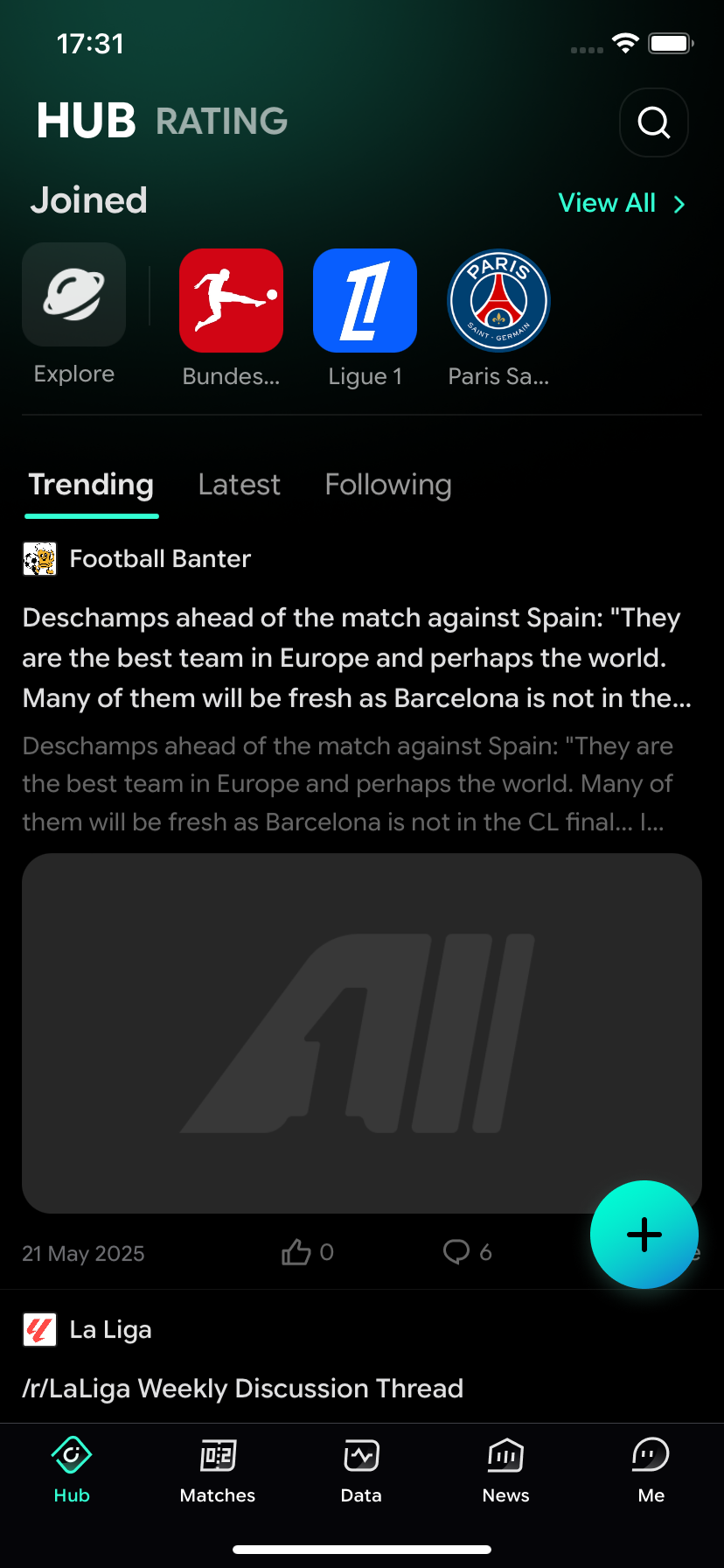Screen dimensions: 724x1568
Task: View all joined communities
Action: pyautogui.click(x=621, y=203)
